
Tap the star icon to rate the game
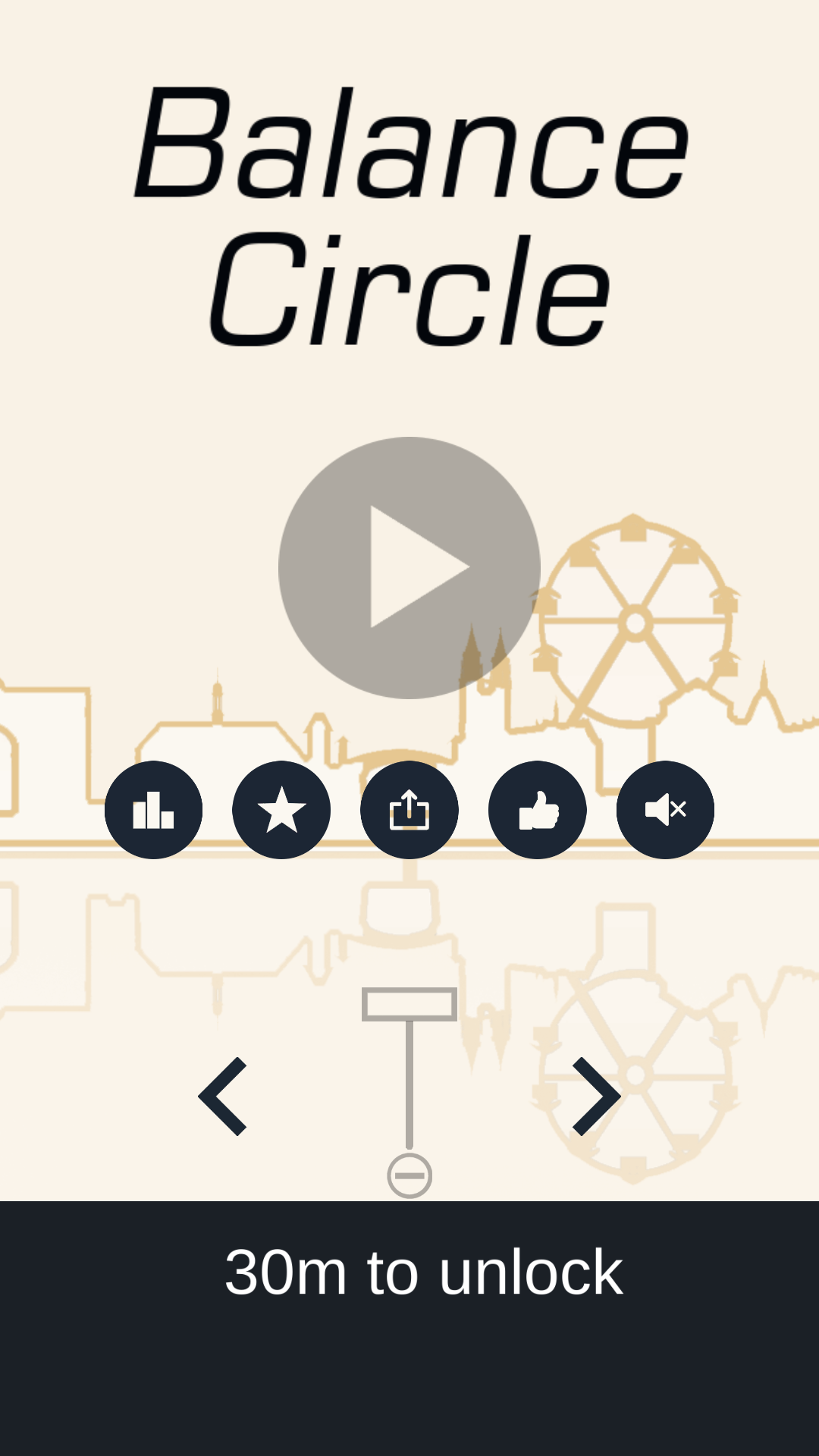(x=281, y=810)
